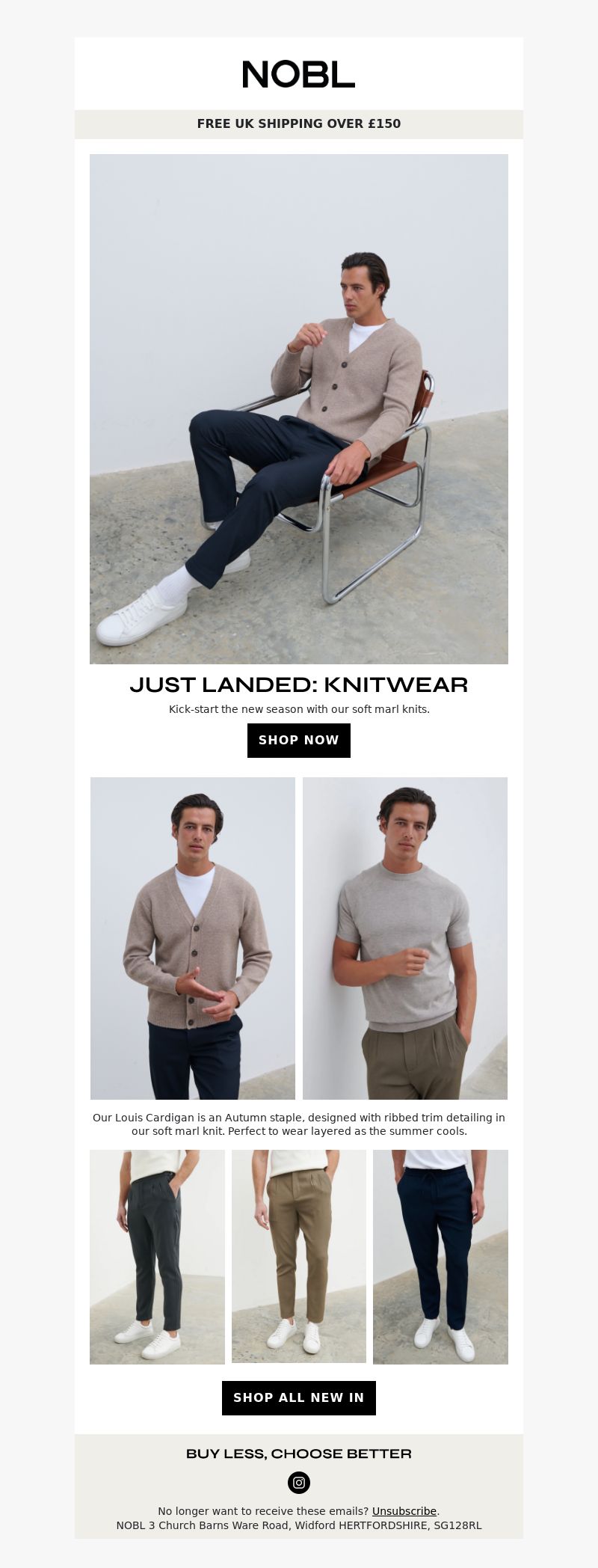The image size is (598, 1568).
Task: View the navy trousers product image
Action: [440, 1257]
